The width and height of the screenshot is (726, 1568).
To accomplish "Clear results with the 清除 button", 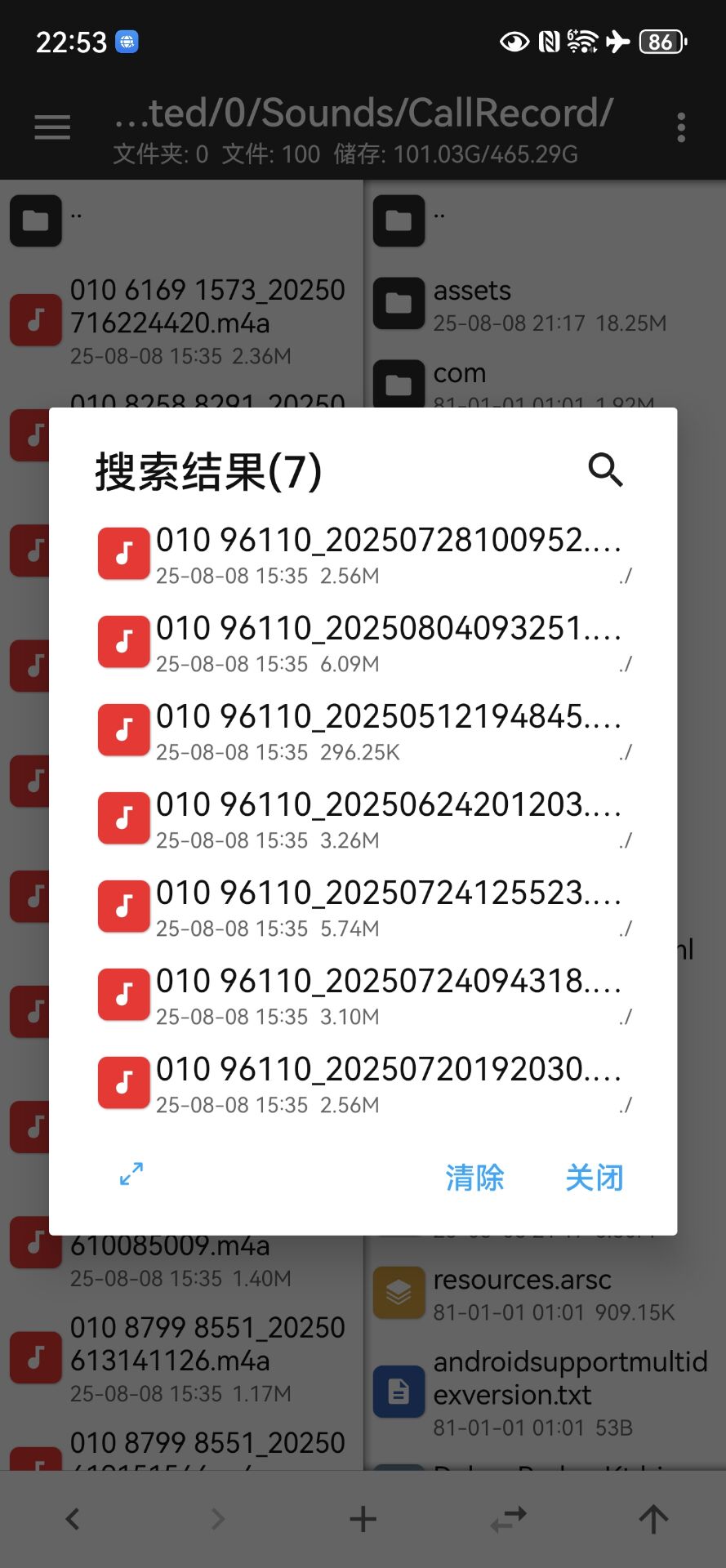I will click(474, 1178).
